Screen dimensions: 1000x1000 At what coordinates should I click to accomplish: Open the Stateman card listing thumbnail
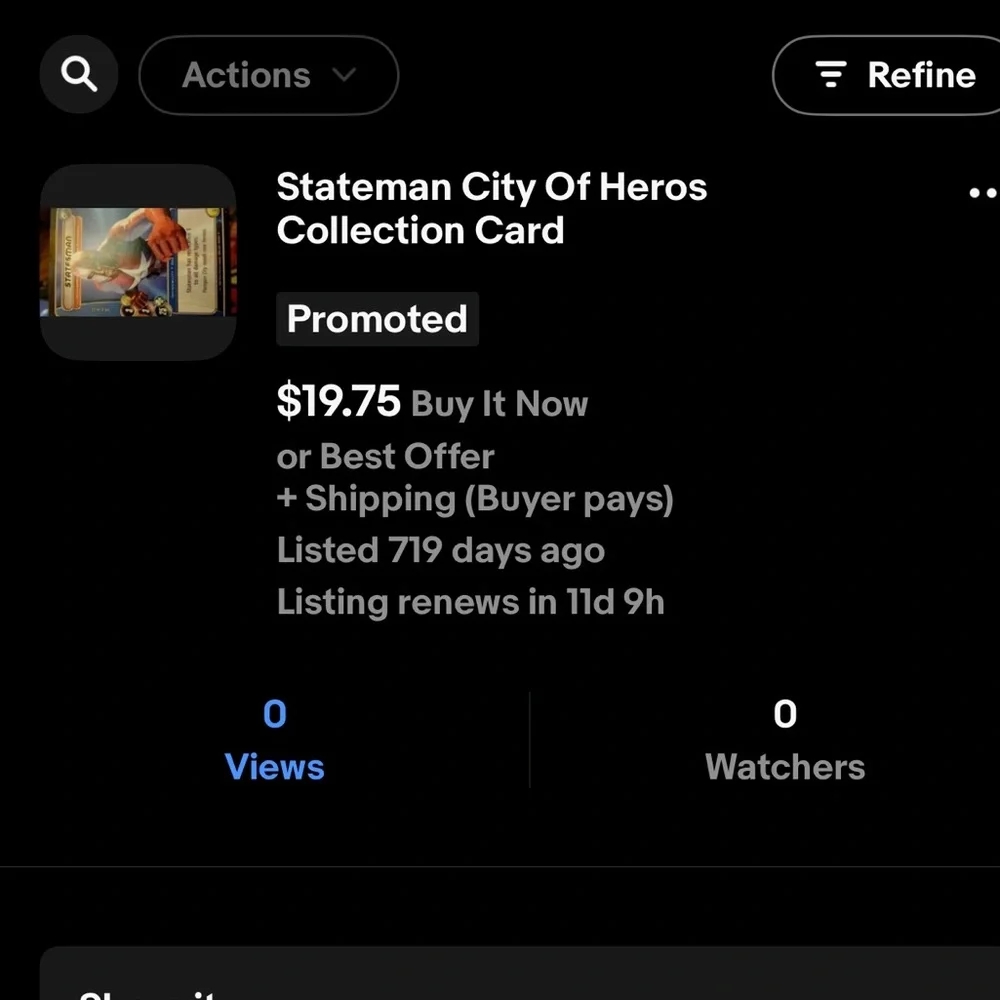pos(138,262)
